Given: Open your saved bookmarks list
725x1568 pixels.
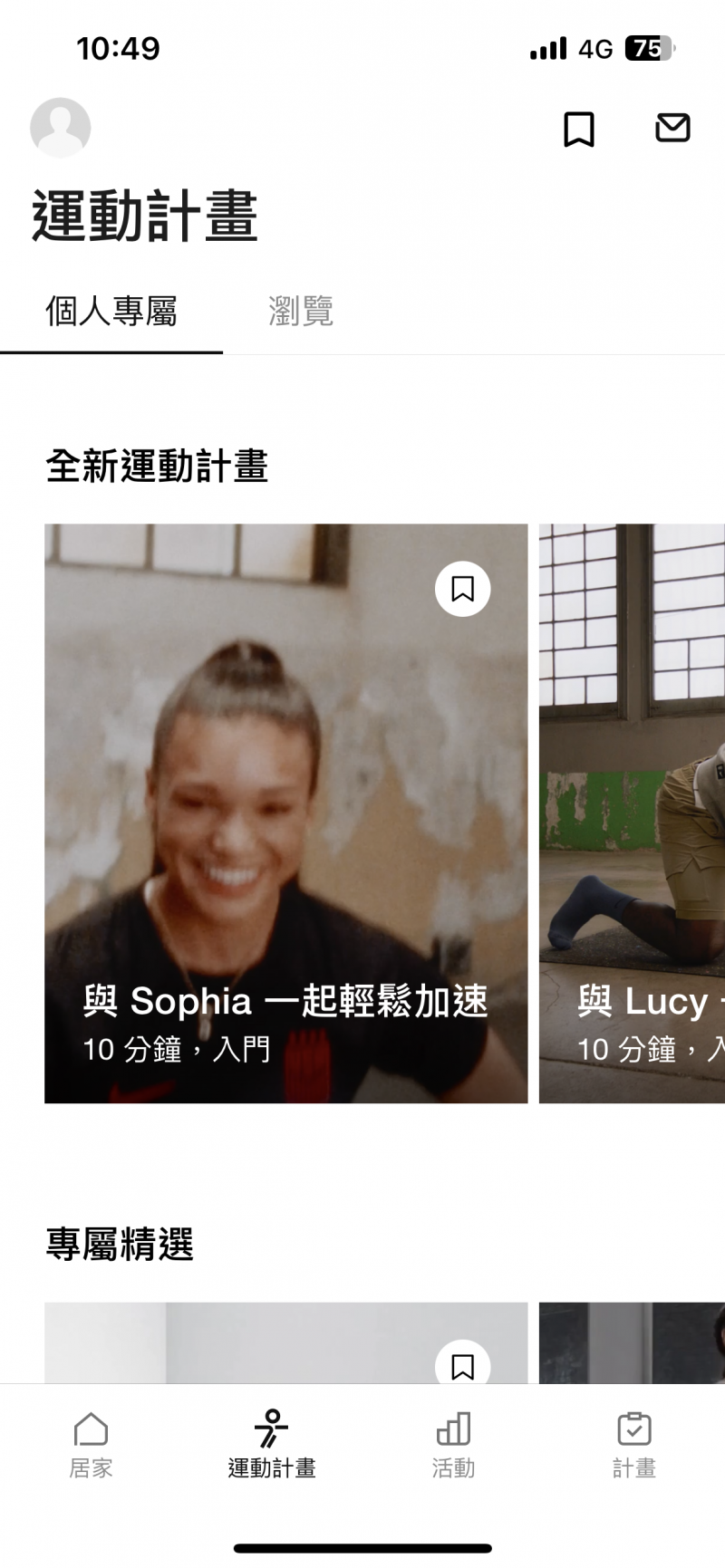Looking at the screenshot, I should 580,130.
